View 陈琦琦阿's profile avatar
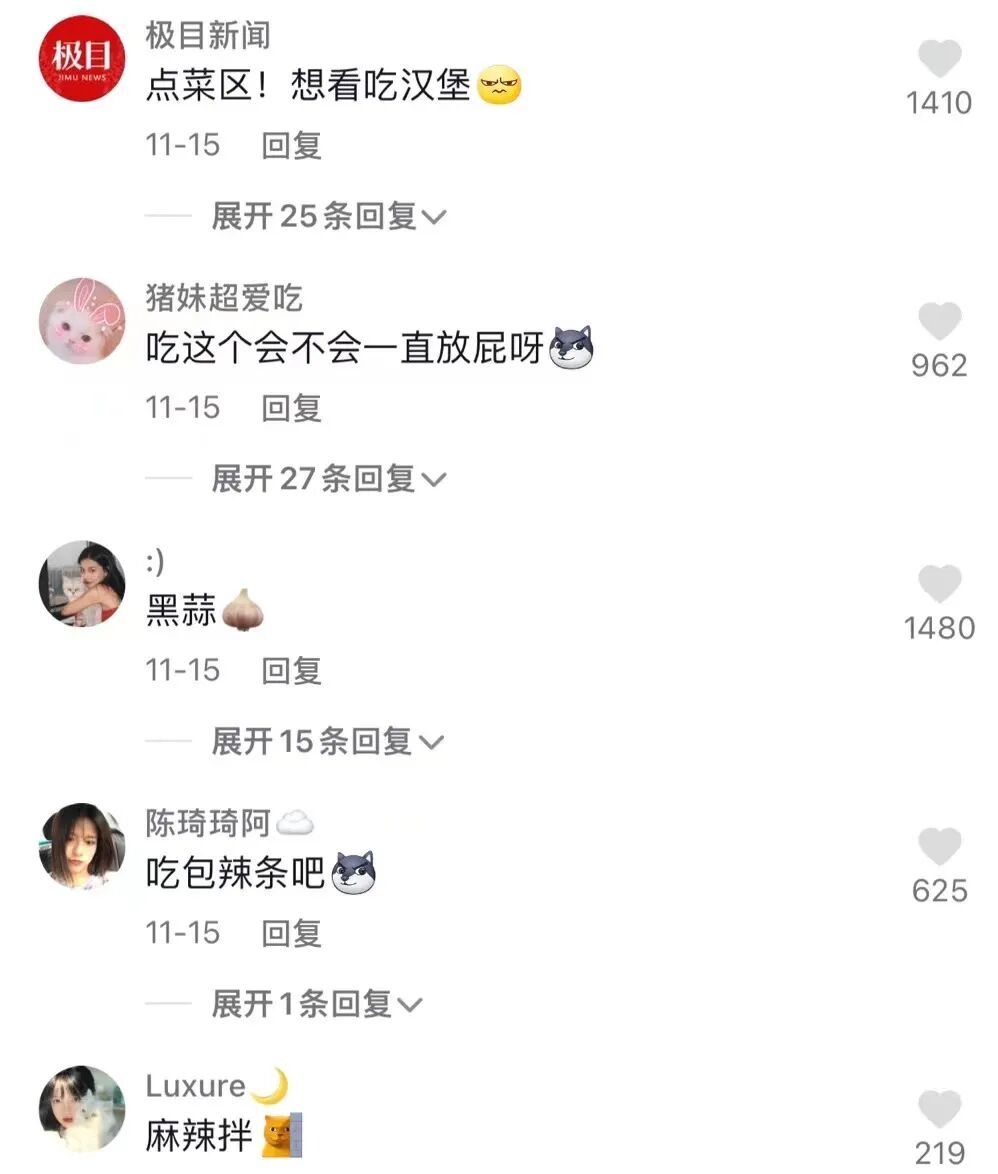Image resolution: width=998 pixels, height=1174 pixels. click(82, 846)
